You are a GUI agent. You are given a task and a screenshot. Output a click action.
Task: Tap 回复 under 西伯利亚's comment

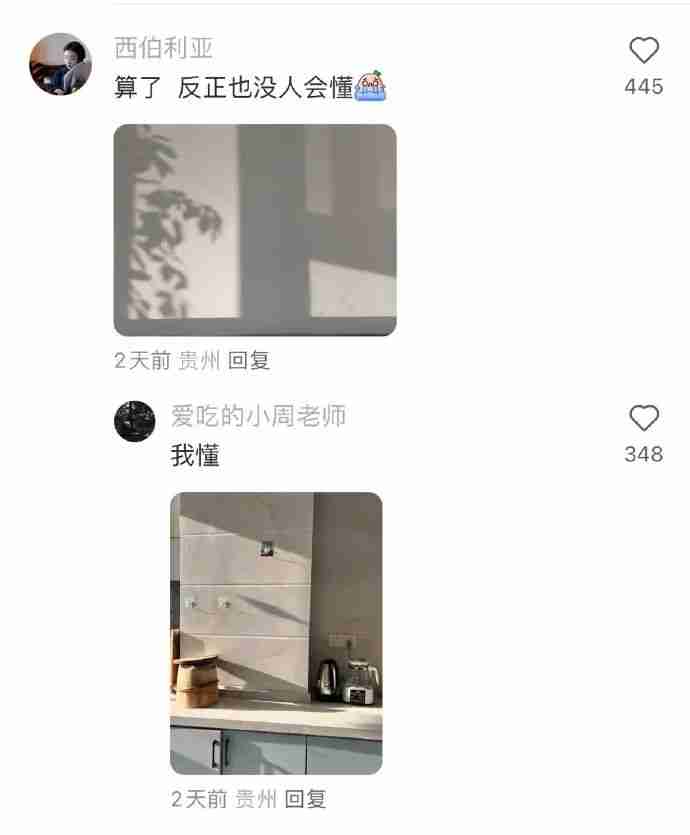[x=249, y=361]
